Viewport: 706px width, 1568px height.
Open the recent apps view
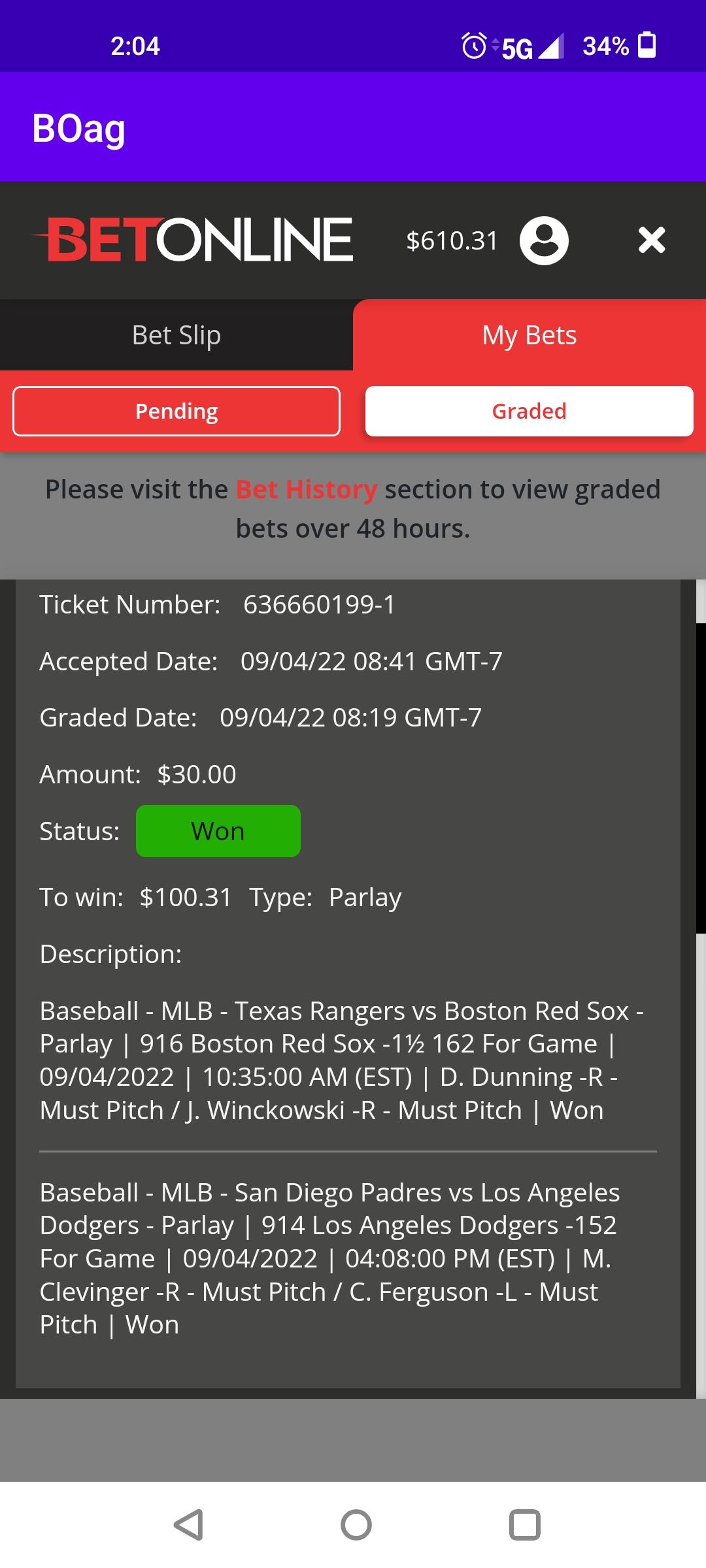525,1526
